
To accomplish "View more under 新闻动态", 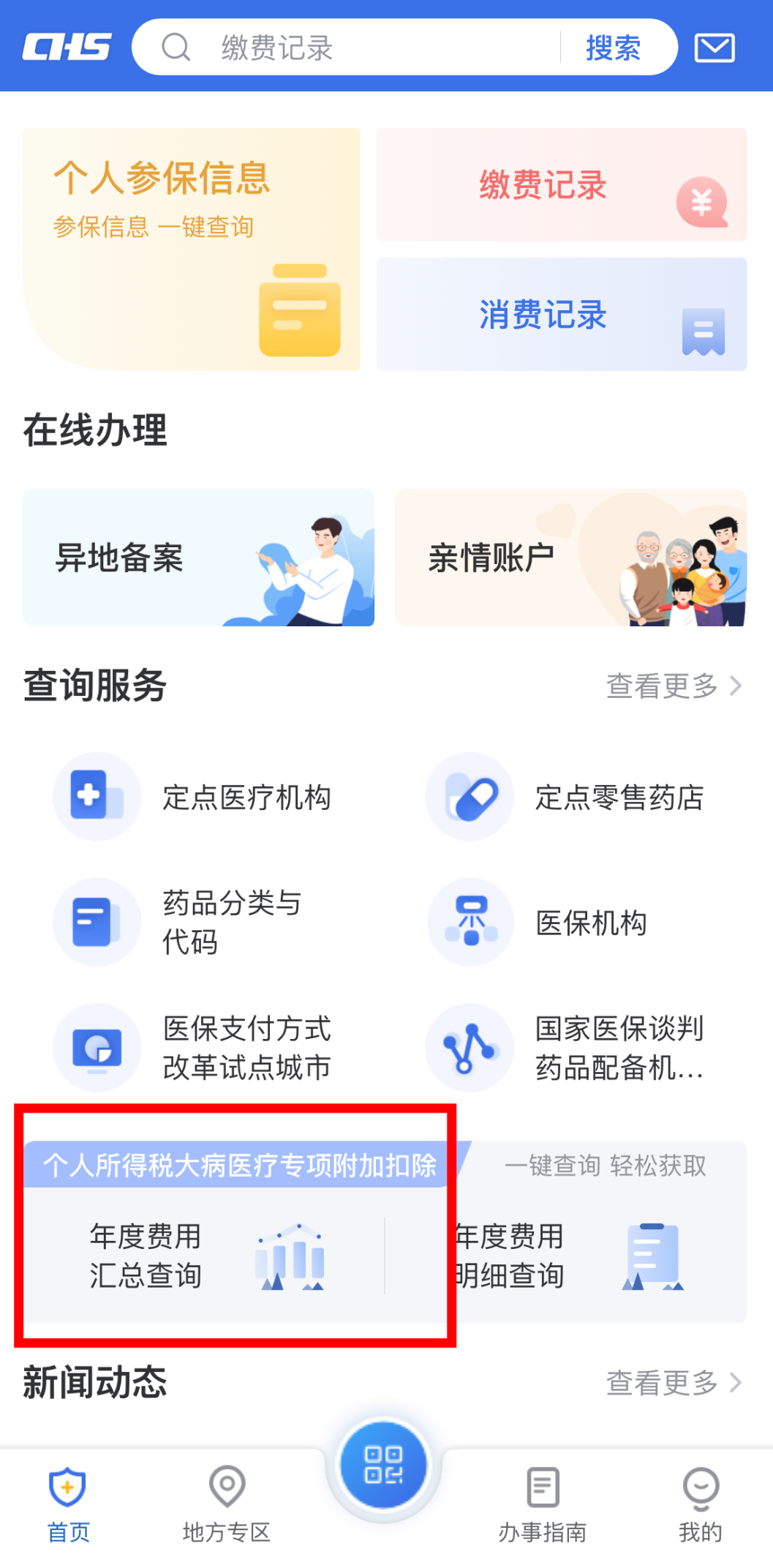I will pos(674,1383).
